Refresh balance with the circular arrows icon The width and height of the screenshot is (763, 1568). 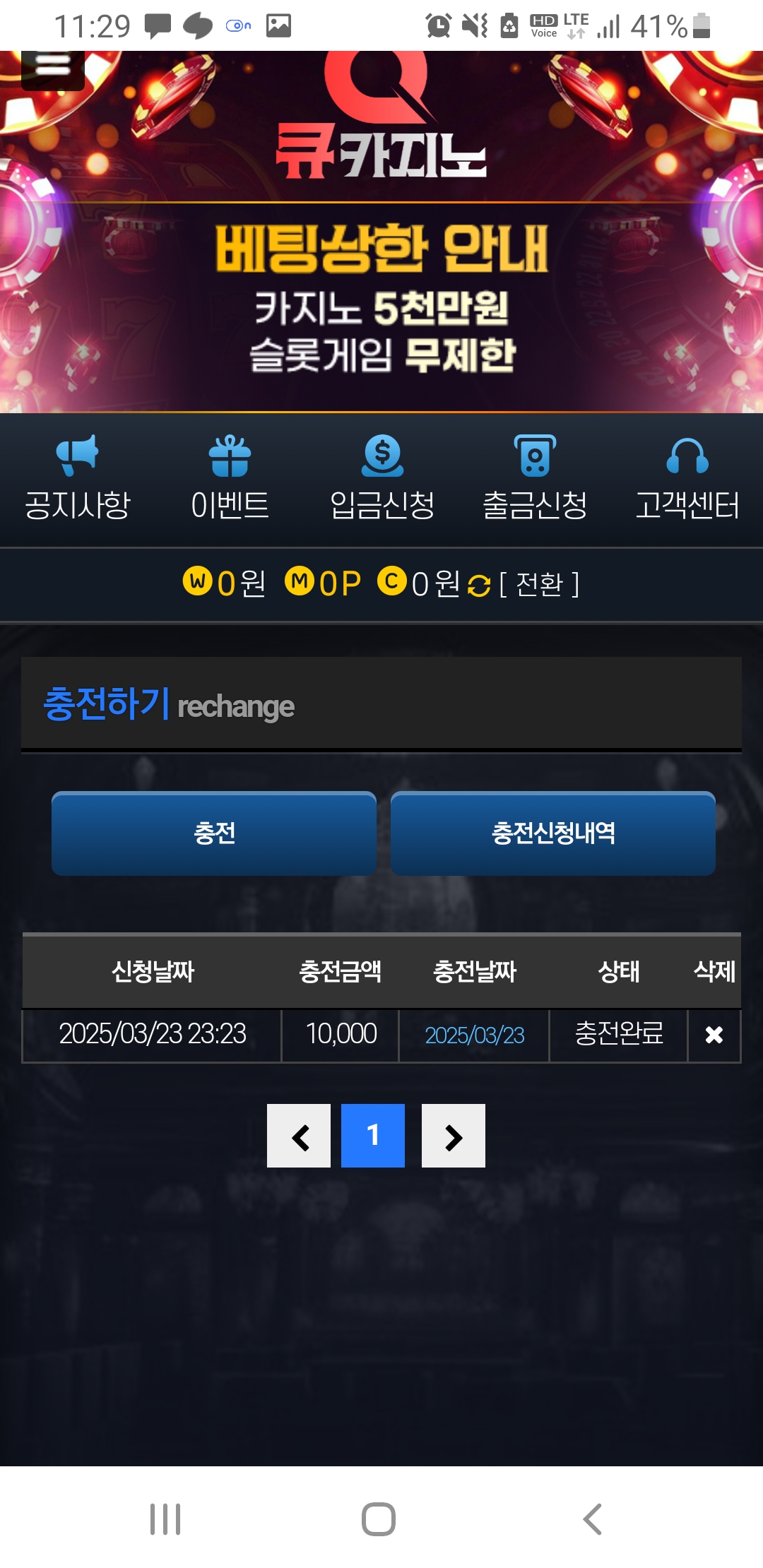pyautogui.click(x=479, y=586)
